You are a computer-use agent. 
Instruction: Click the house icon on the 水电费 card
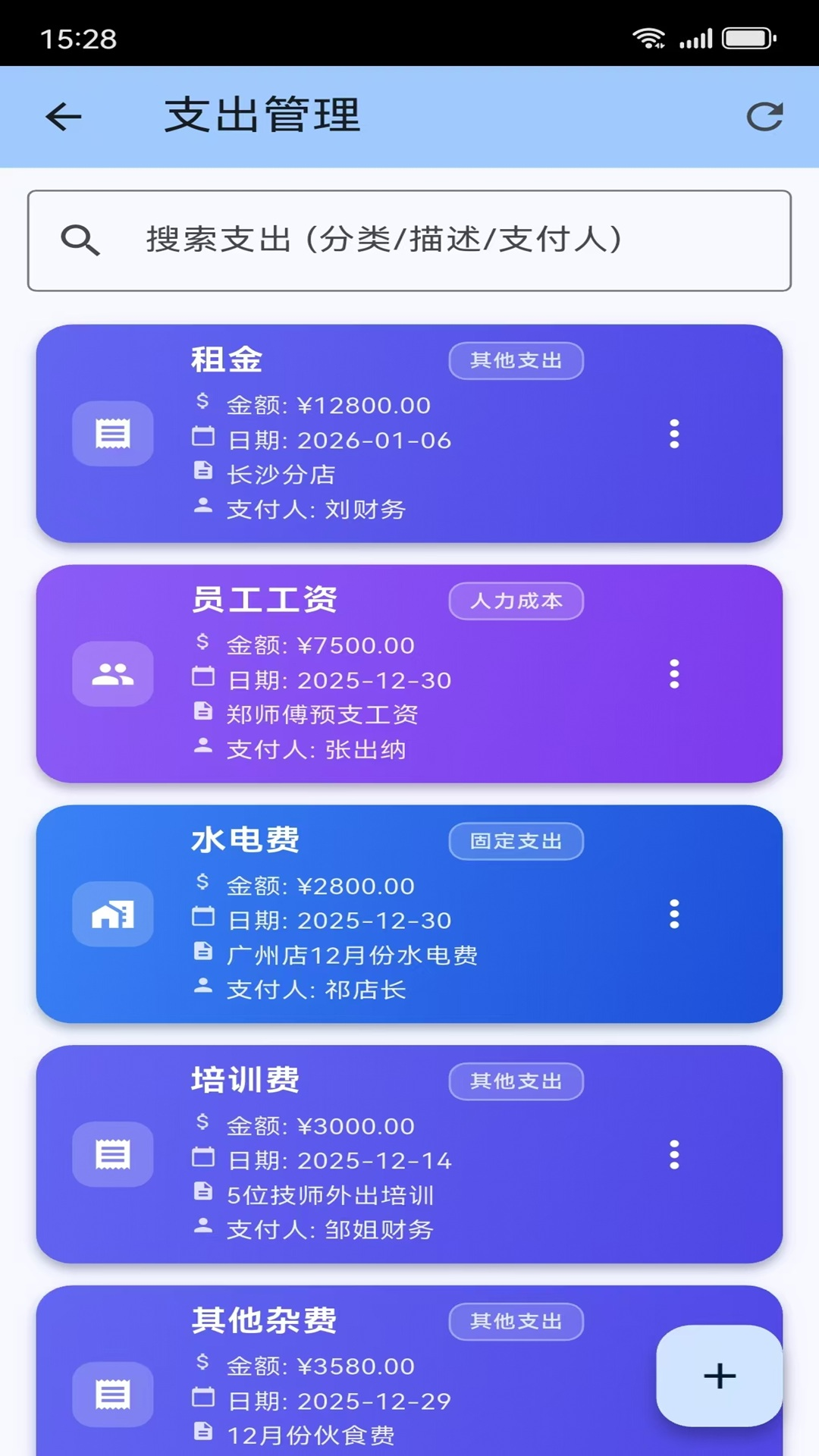(112, 915)
